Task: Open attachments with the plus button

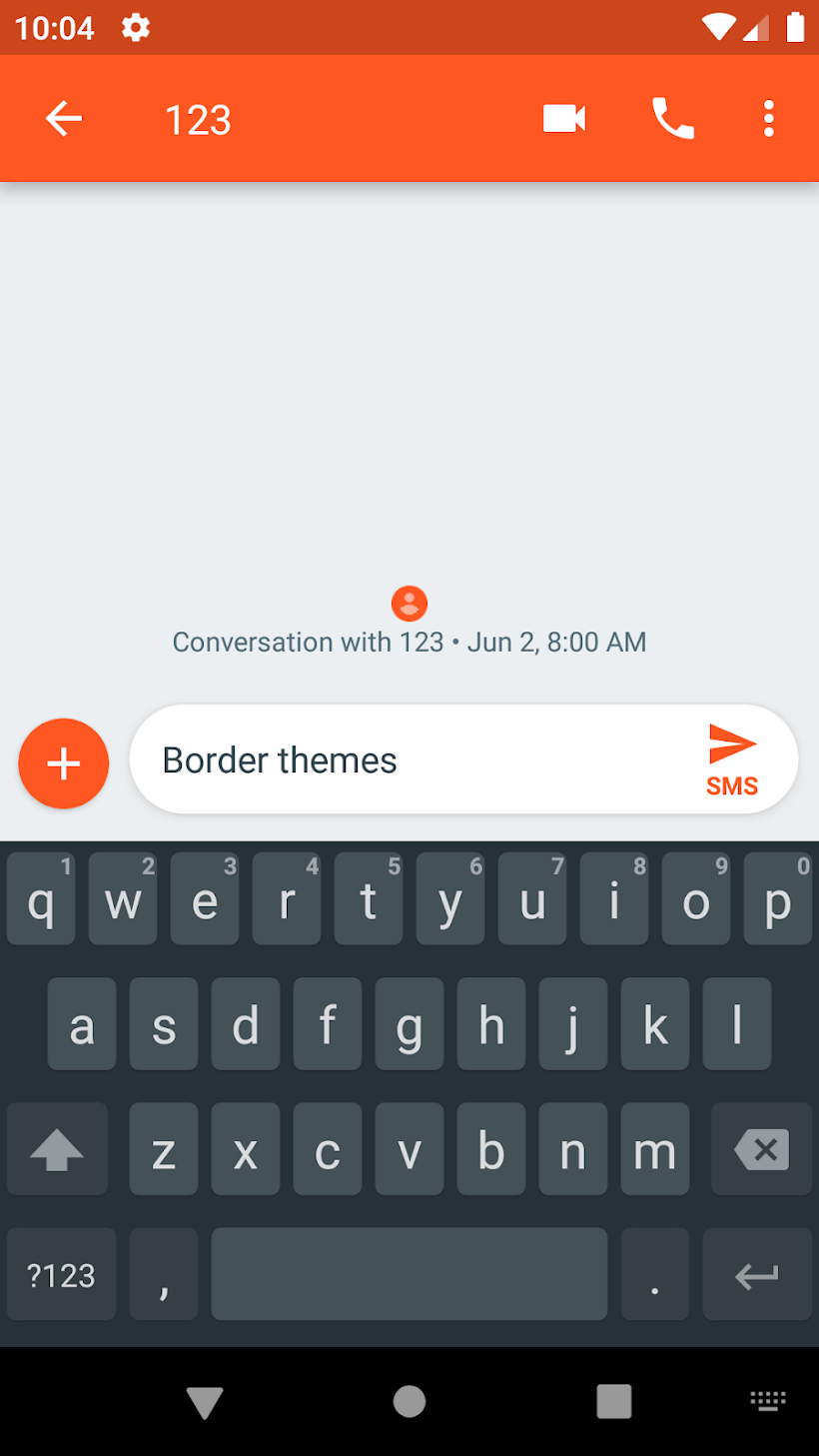Action: coord(63,762)
